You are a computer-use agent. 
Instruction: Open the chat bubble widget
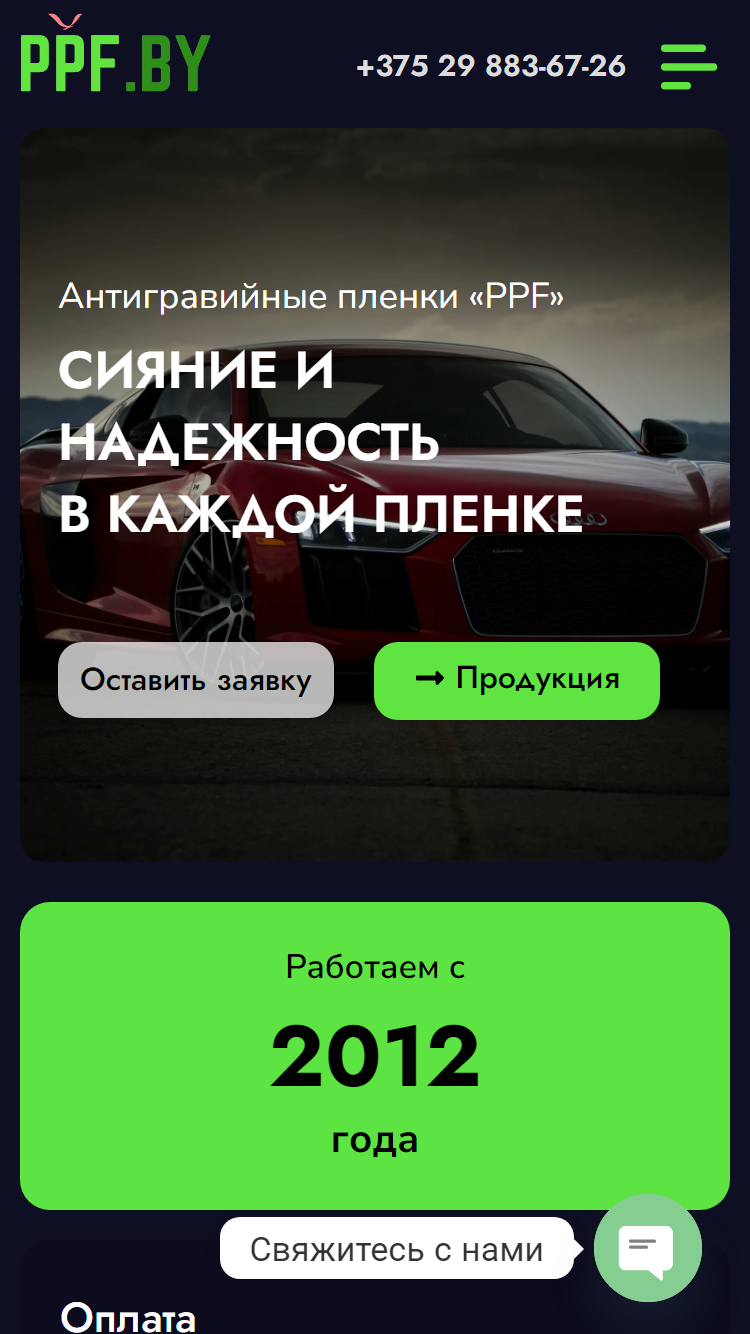(648, 1248)
